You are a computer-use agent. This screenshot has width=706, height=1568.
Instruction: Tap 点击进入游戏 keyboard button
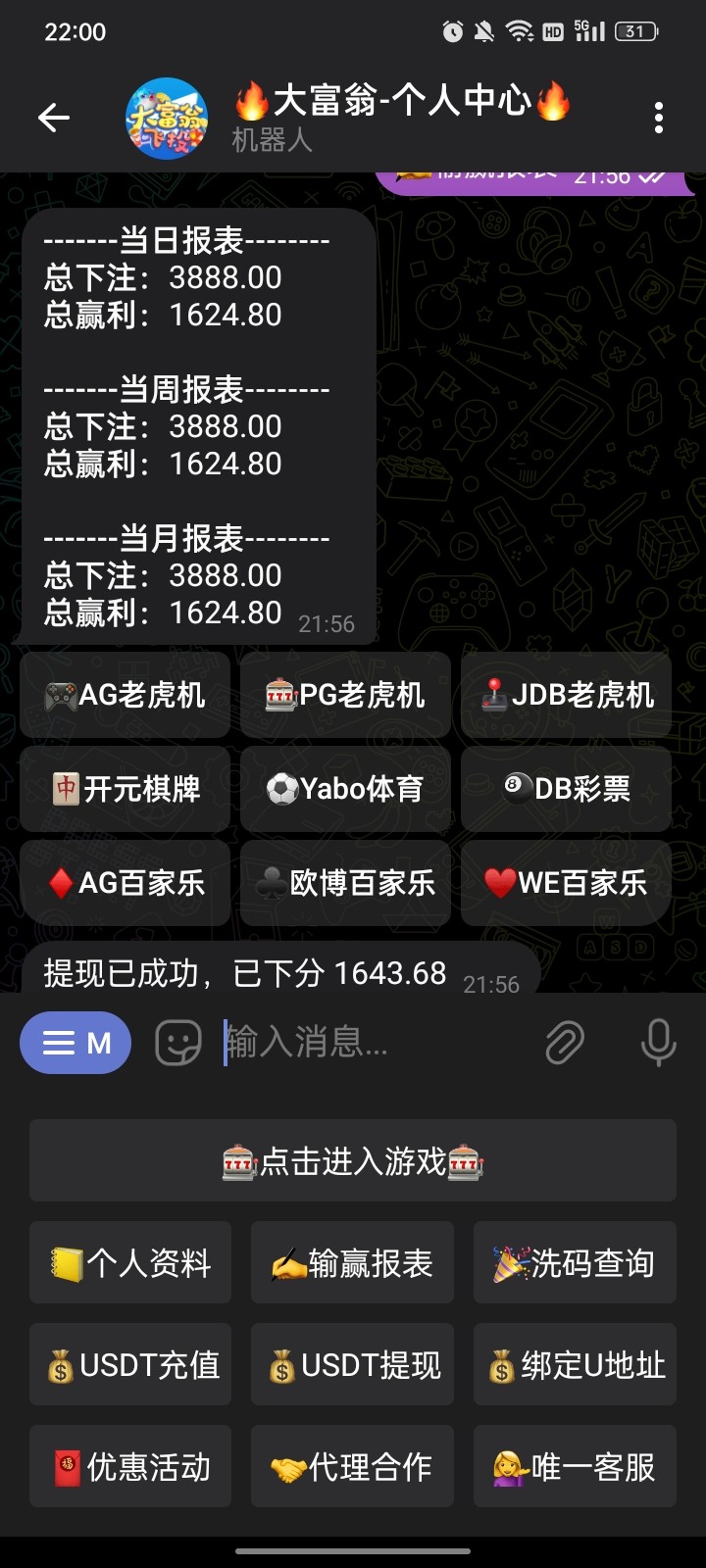pyautogui.click(x=353, y=1161)
